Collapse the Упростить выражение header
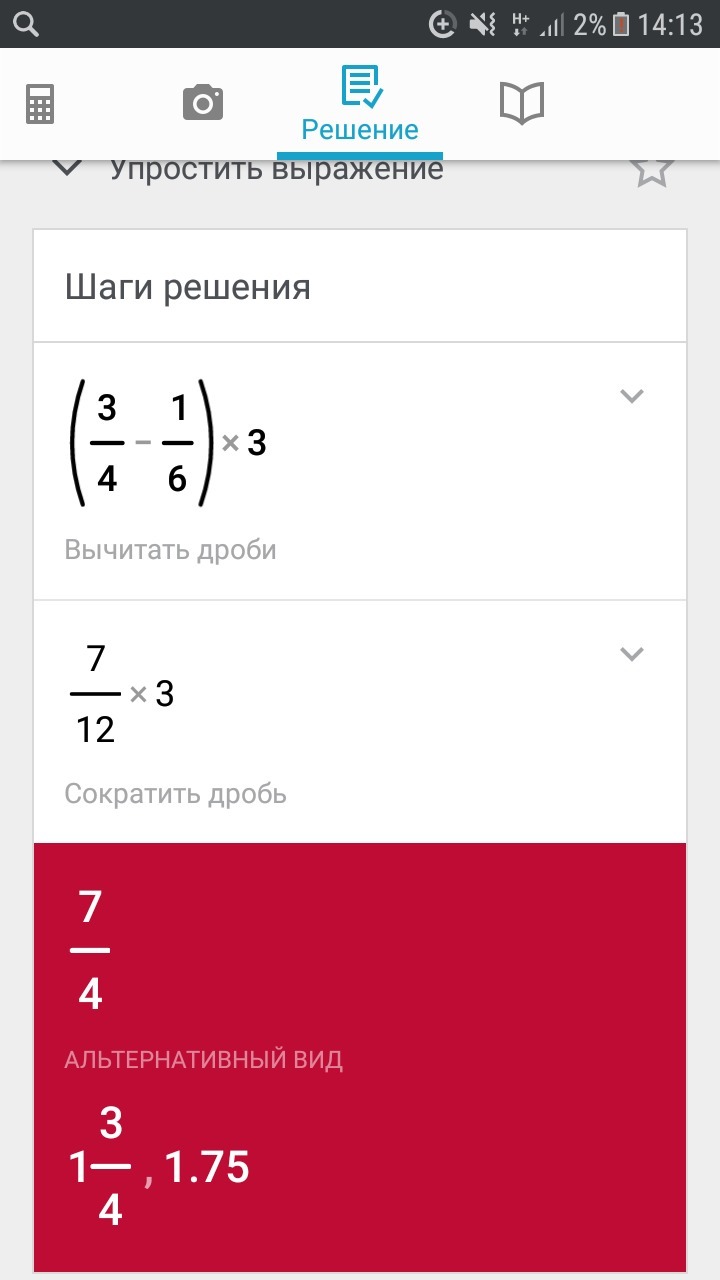Screen dimensions: 720x1280 (x=68, y=168)
